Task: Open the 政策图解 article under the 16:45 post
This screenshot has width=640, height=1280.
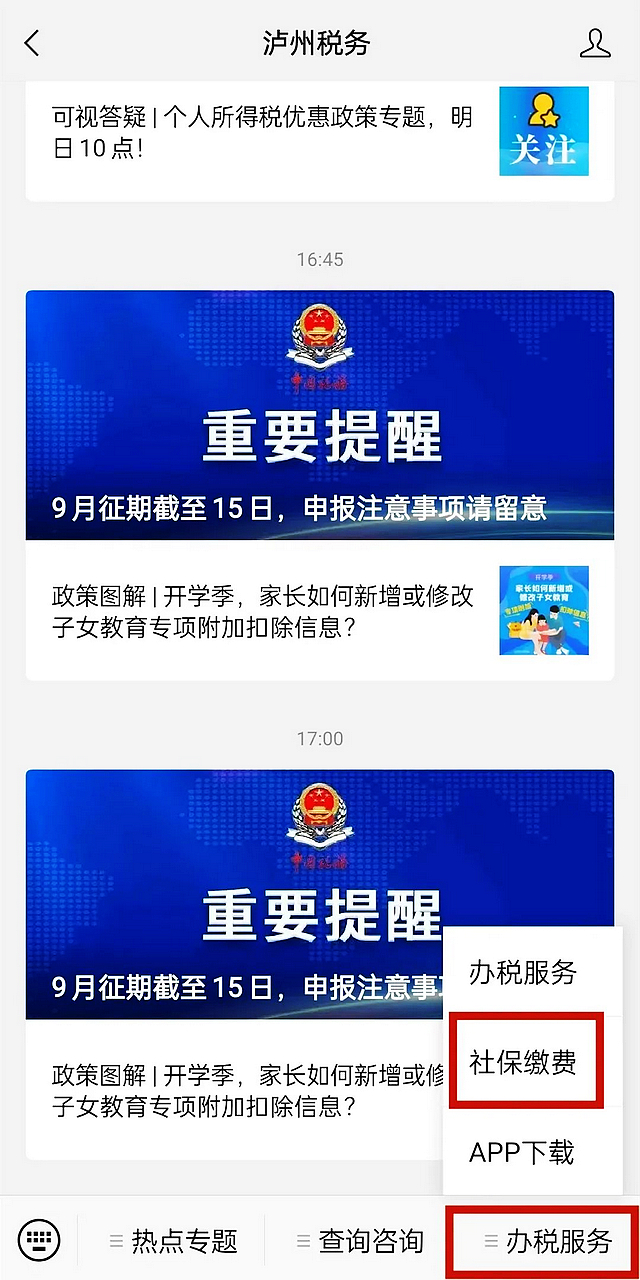Action: coord(262,611)
